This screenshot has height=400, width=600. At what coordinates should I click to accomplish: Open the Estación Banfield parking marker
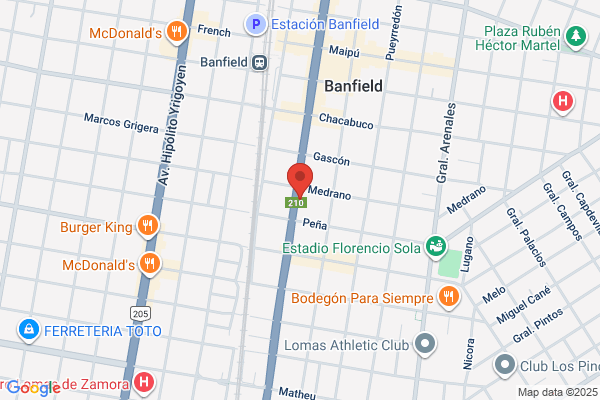(256, 24)
